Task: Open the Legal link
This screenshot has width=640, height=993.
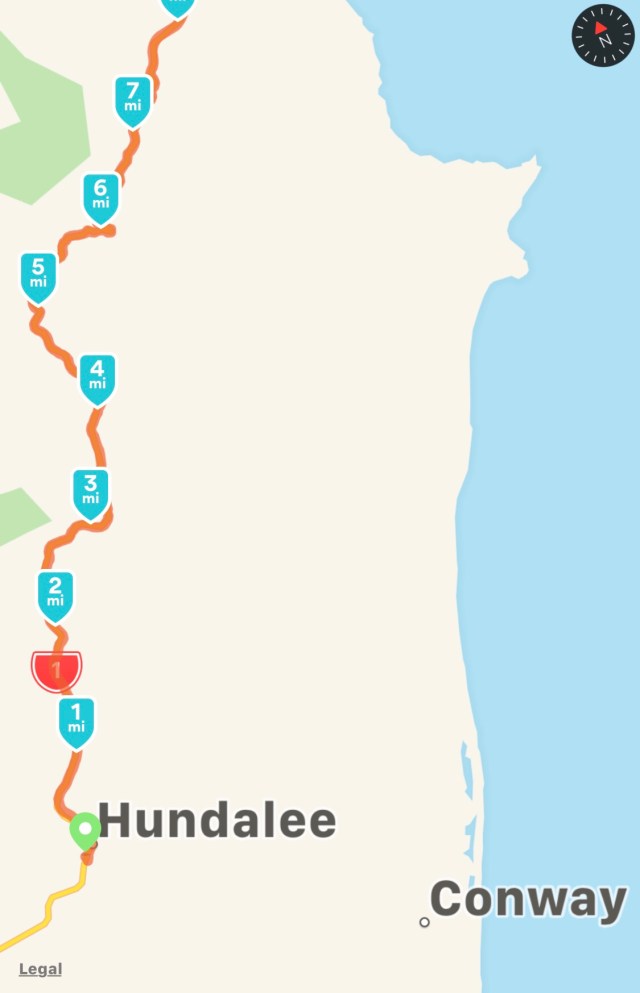Action: click(x=40, y=968)
